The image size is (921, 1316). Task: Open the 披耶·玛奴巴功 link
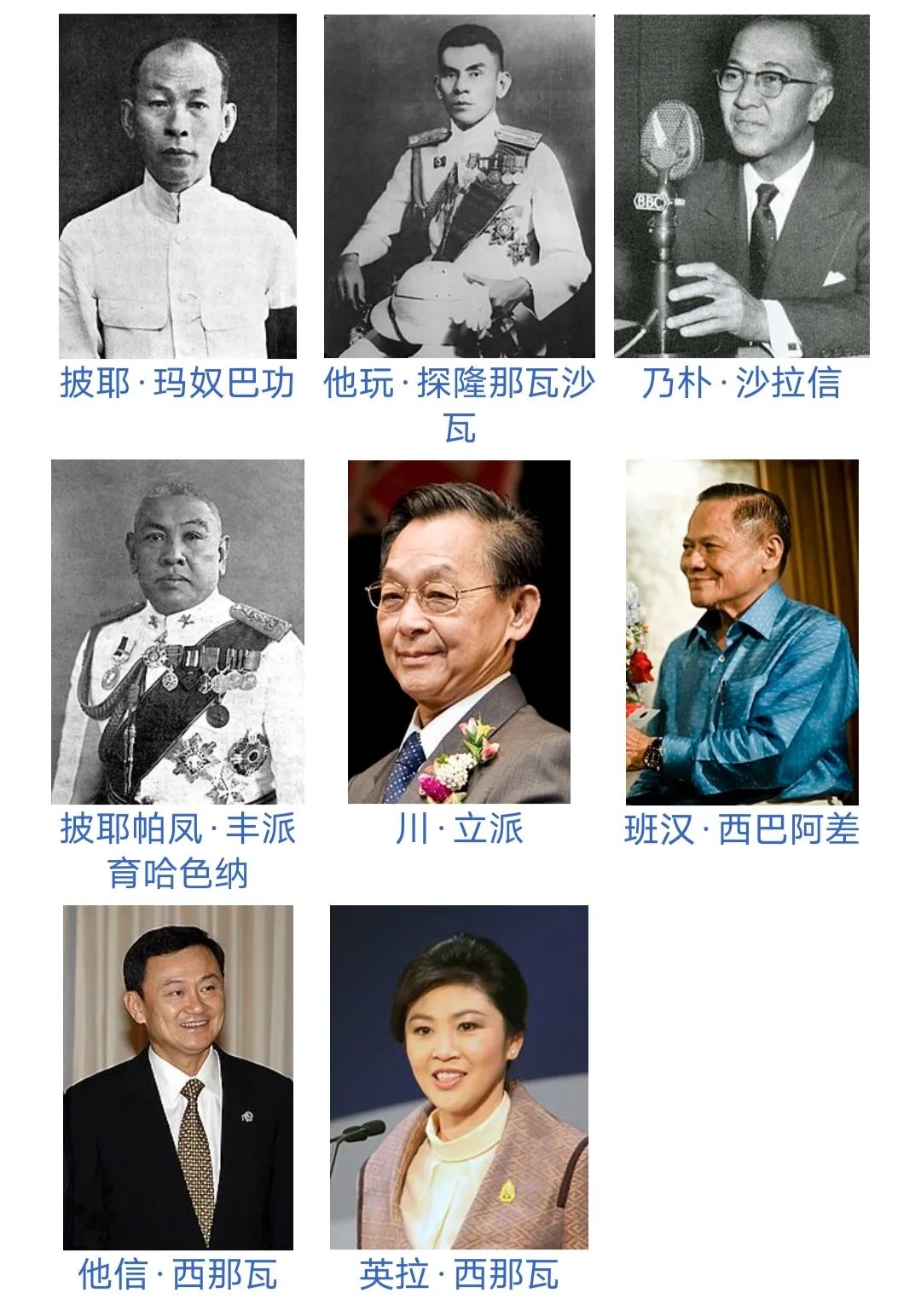(177, 383)
